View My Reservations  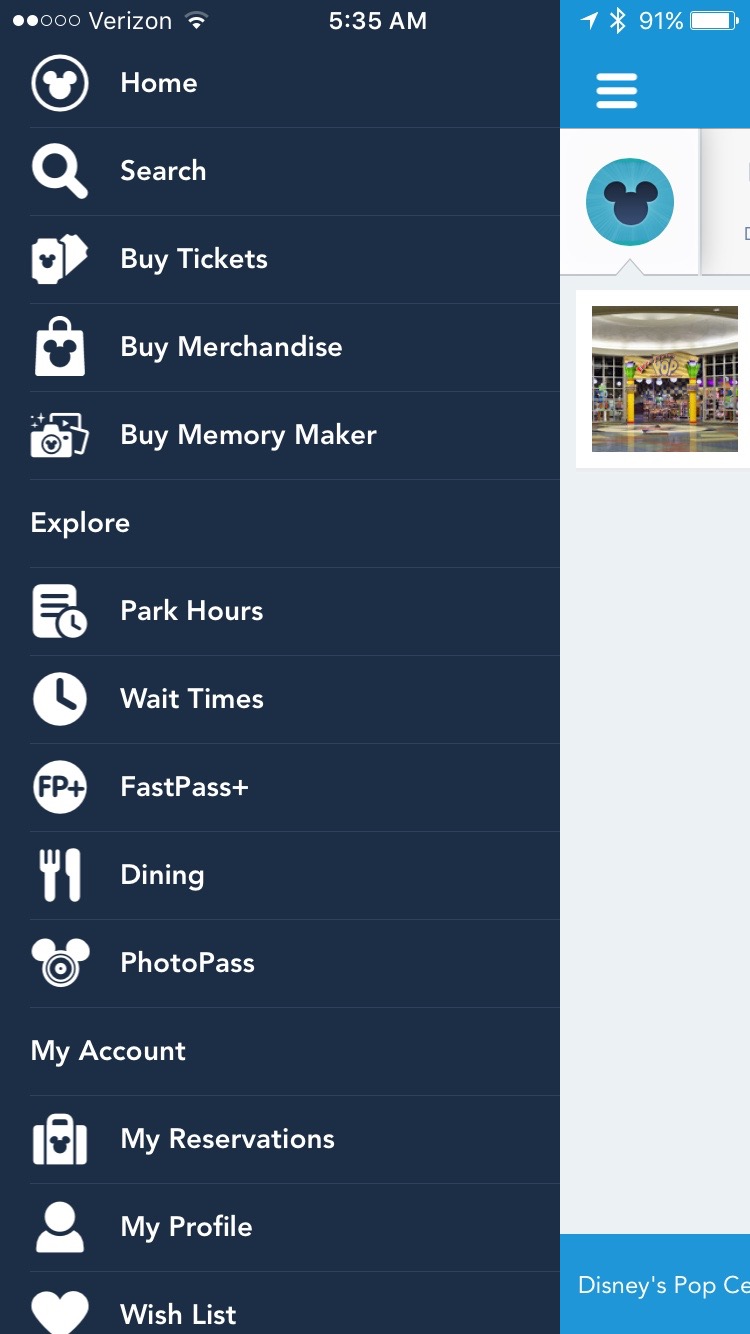[227, 1139]
